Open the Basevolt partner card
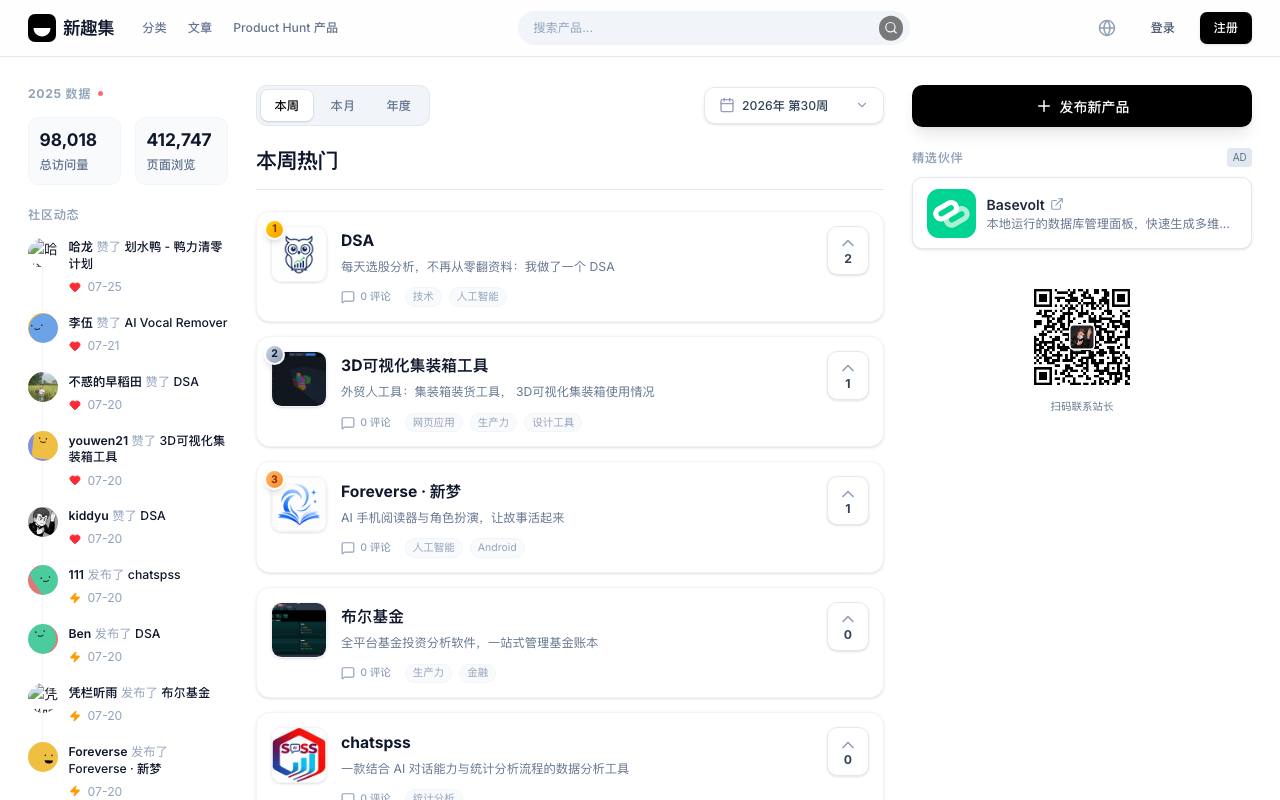The height and width of the screenshot is (800, 1280). coord(1082,213)
